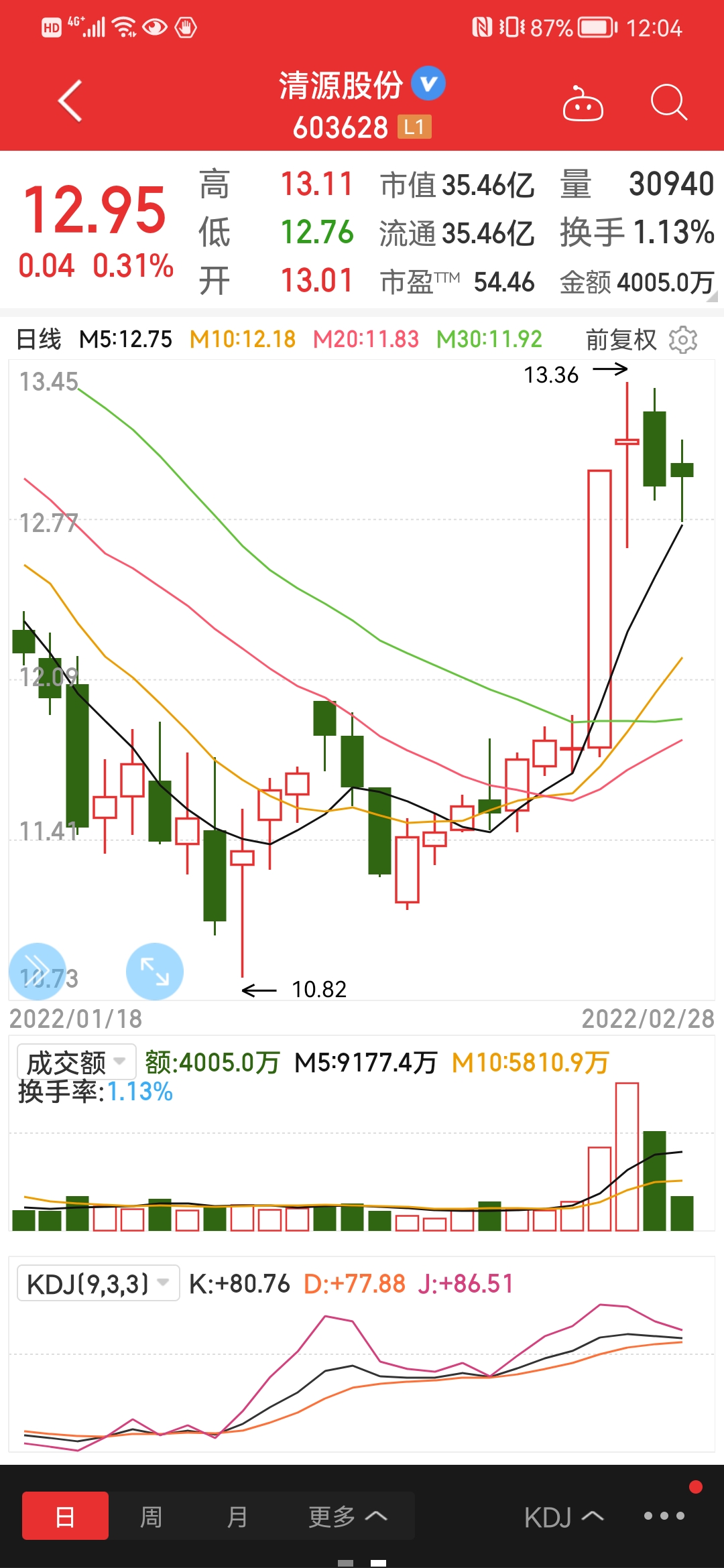Switch to 月 monthly chart
This screenshot has height=1568, width=724.
237,1516
